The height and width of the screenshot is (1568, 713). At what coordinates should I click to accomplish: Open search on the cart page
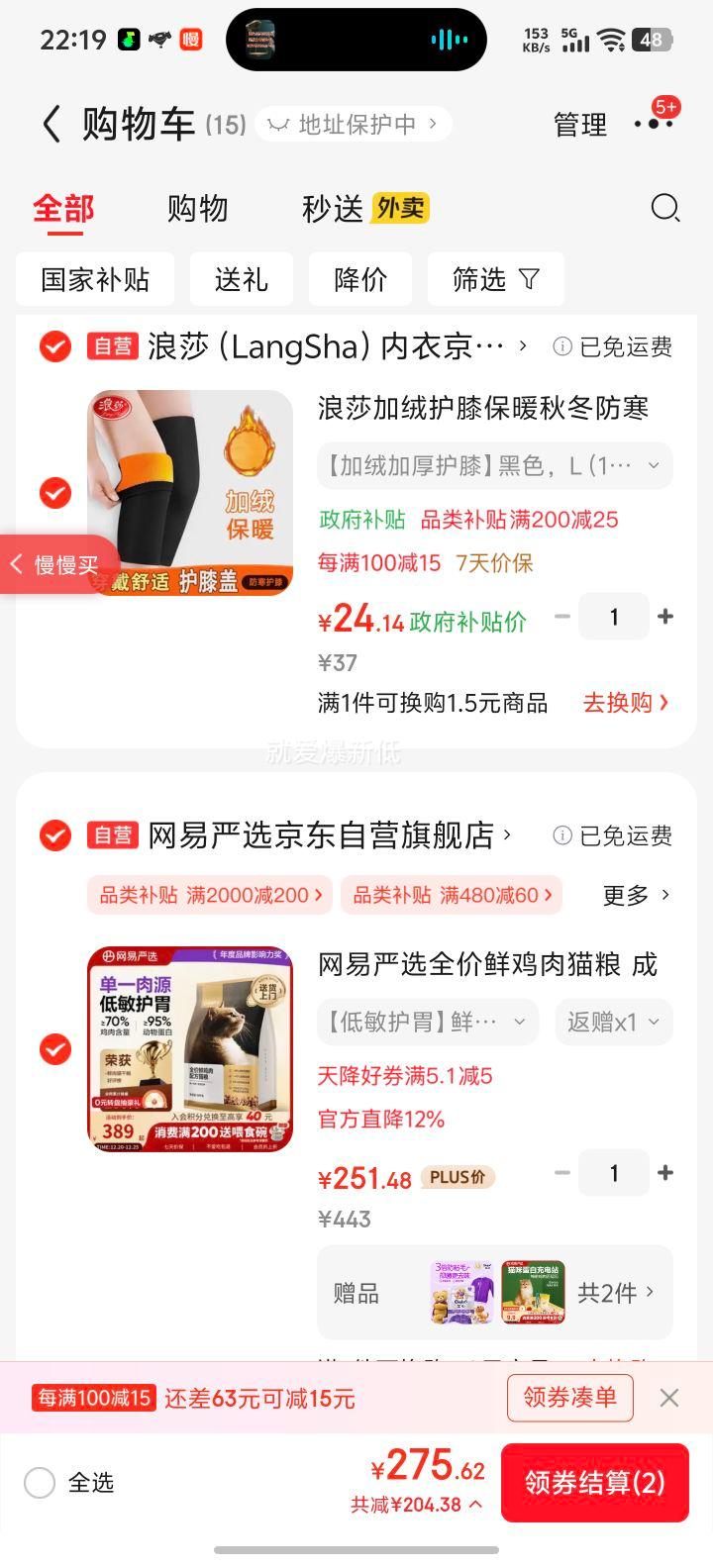pos(664,209)
